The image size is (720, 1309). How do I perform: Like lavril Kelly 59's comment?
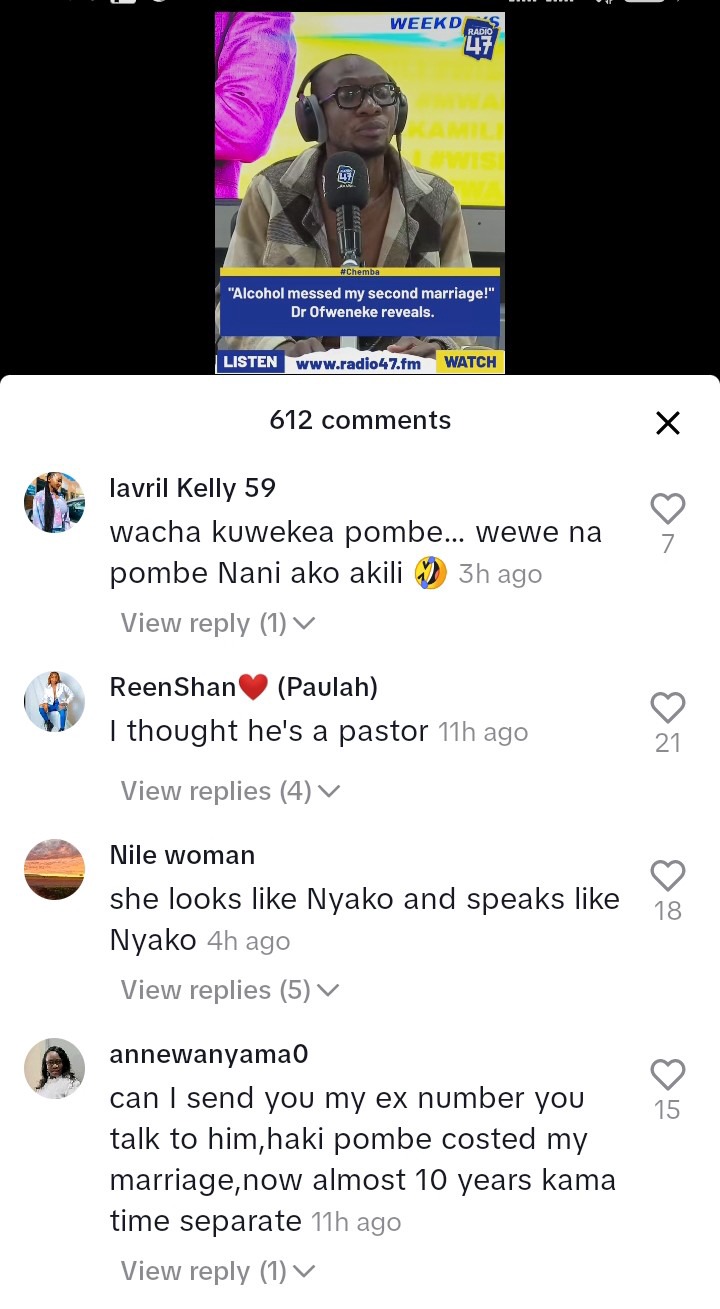point(668,509)
